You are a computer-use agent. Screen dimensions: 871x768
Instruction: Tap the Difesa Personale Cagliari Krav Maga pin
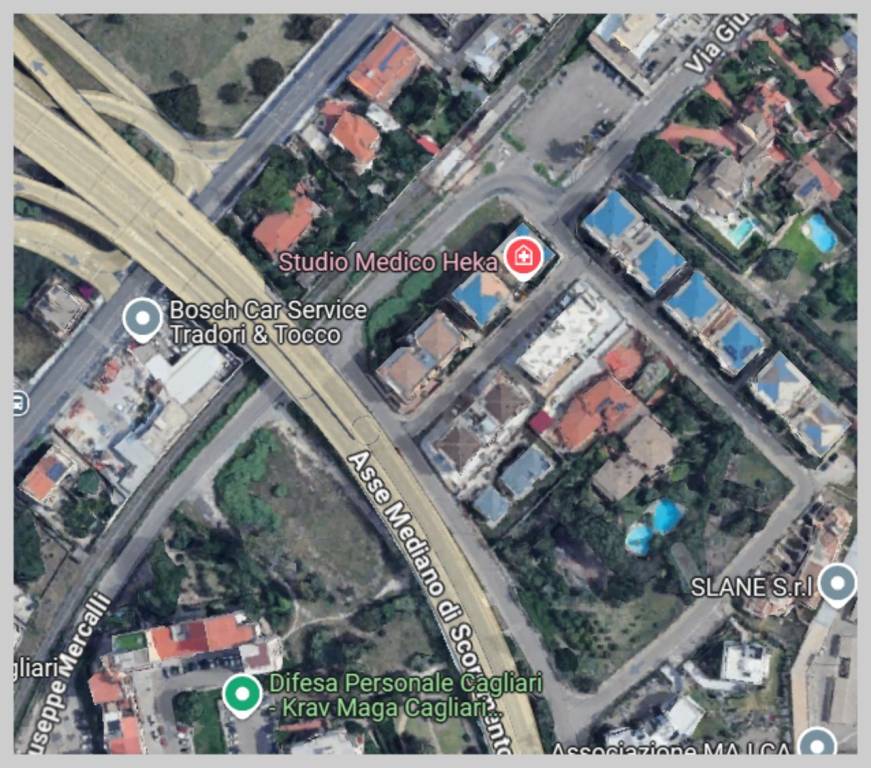[241, 692]
